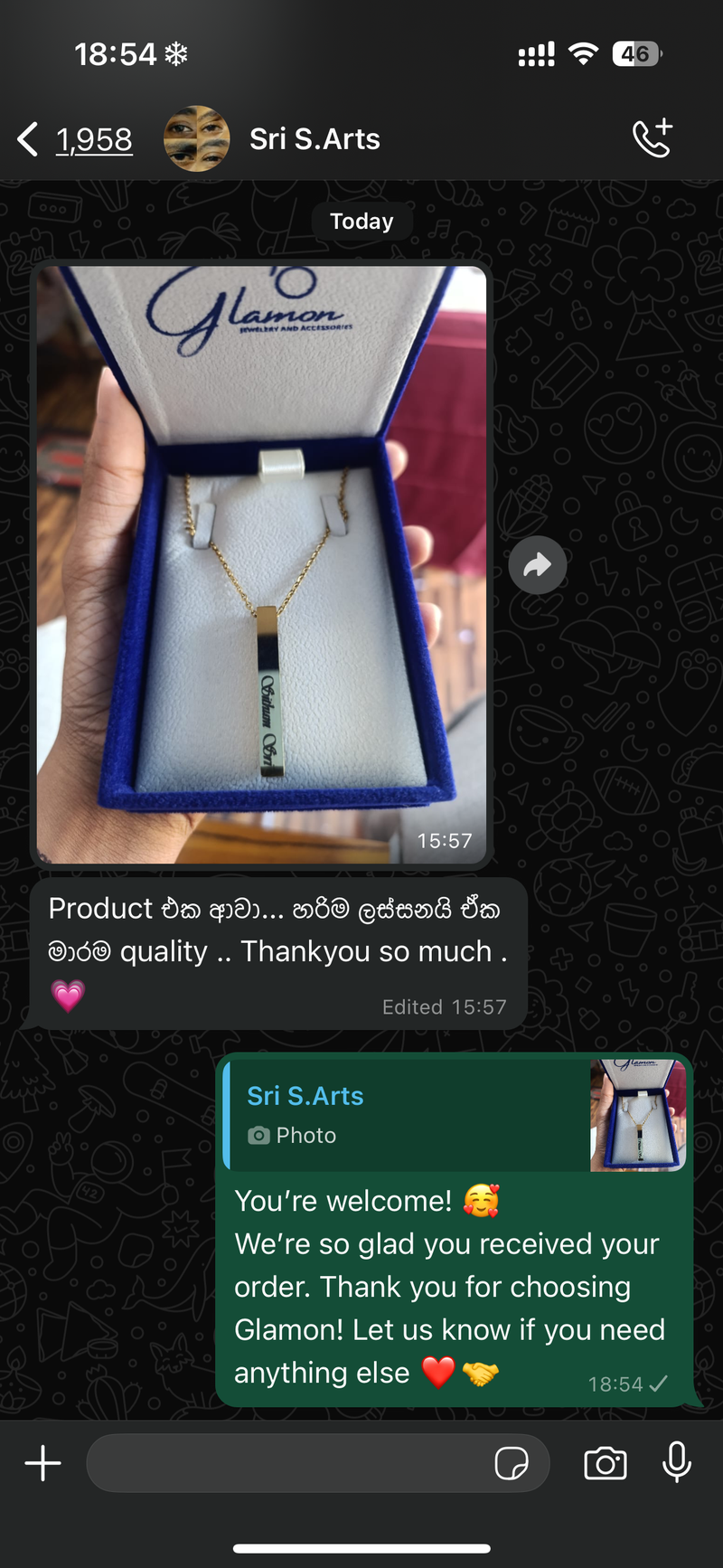
Task: Tap the voice message microphone
Action: [677, 1462]
